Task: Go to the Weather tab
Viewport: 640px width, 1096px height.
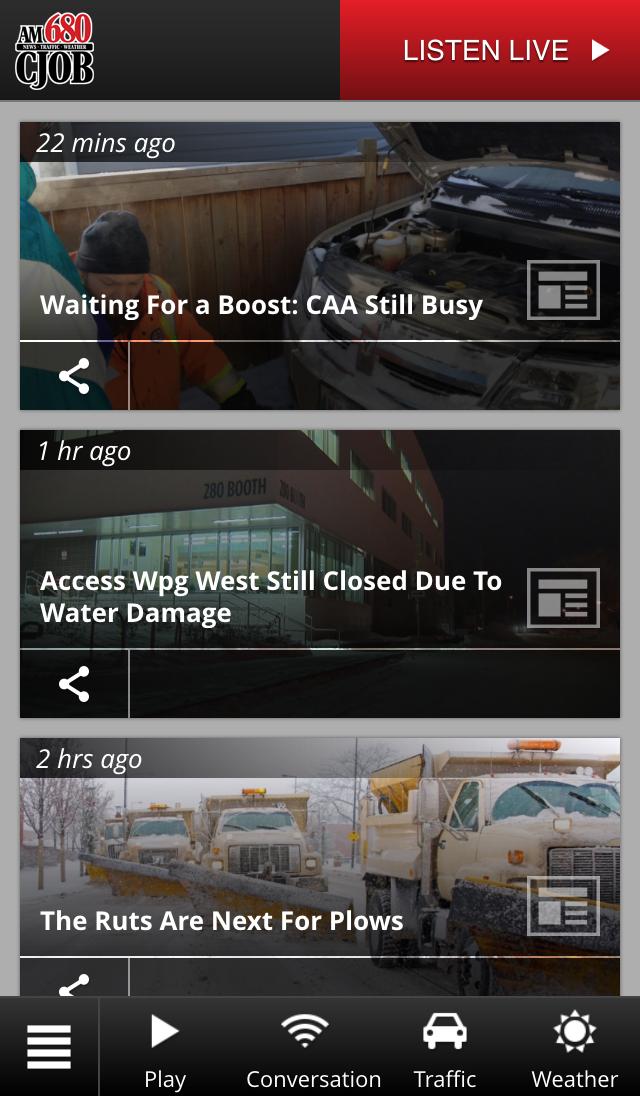Action: (x=574, y=1048)
